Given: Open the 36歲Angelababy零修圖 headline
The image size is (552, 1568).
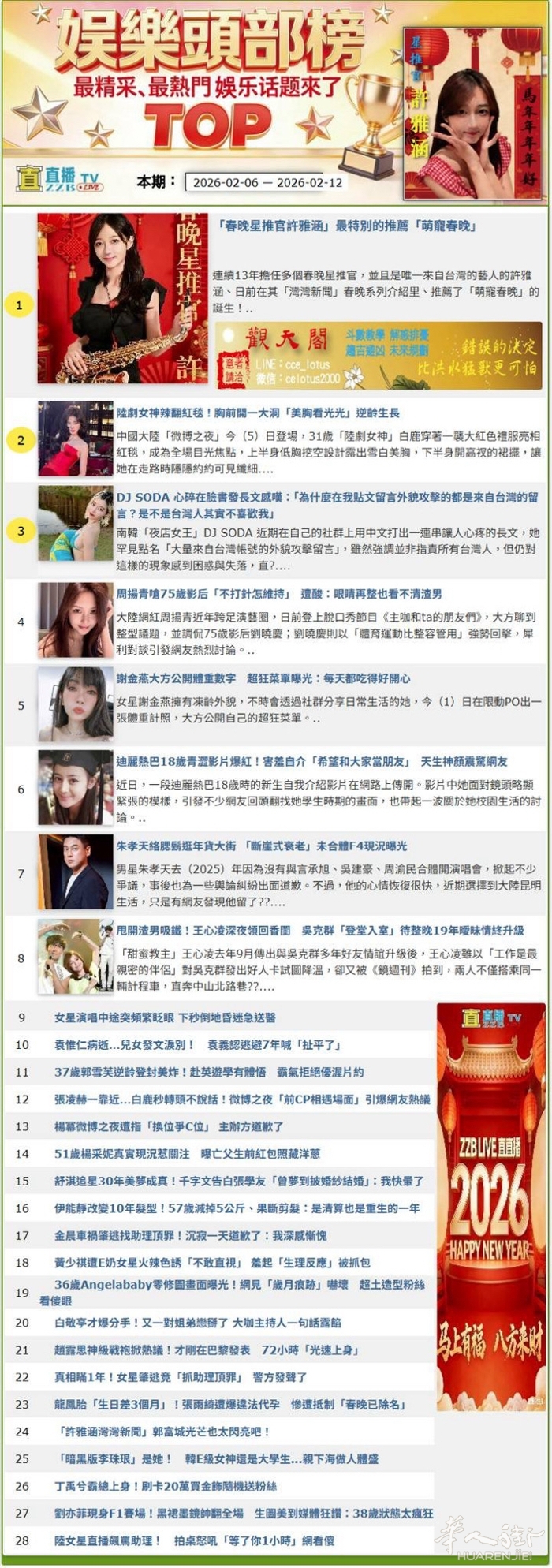Looking at the screenshot, I should tap(239, 1285).
